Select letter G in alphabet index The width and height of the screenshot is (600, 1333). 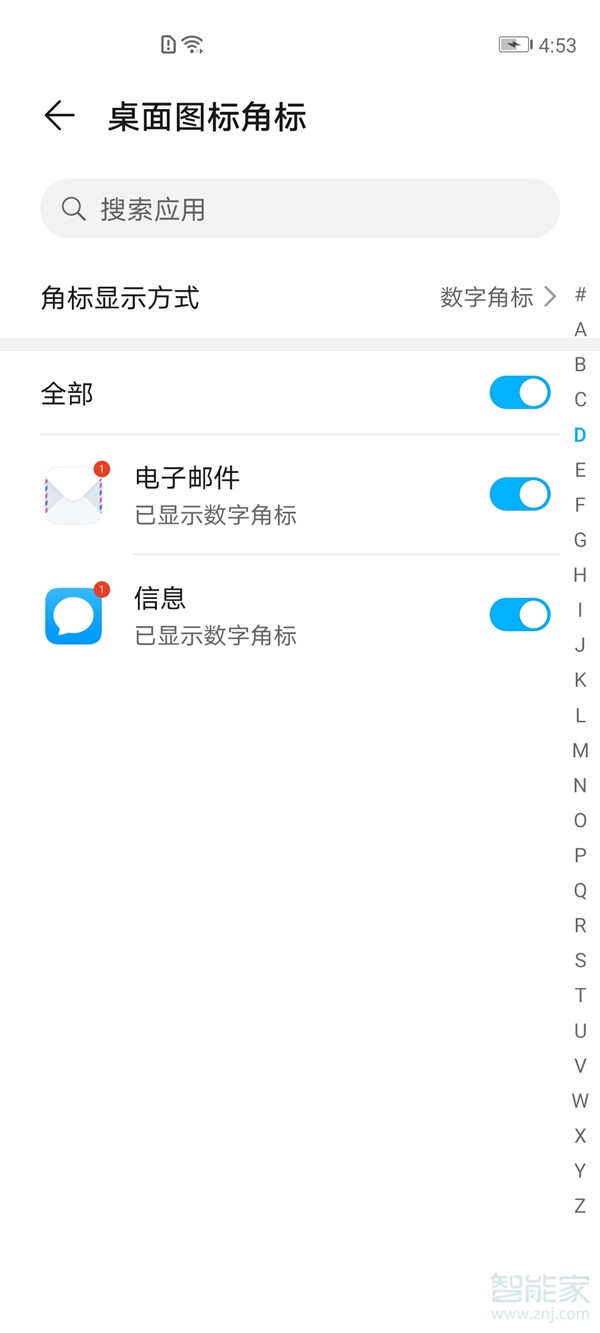click(x=580, y=540)
